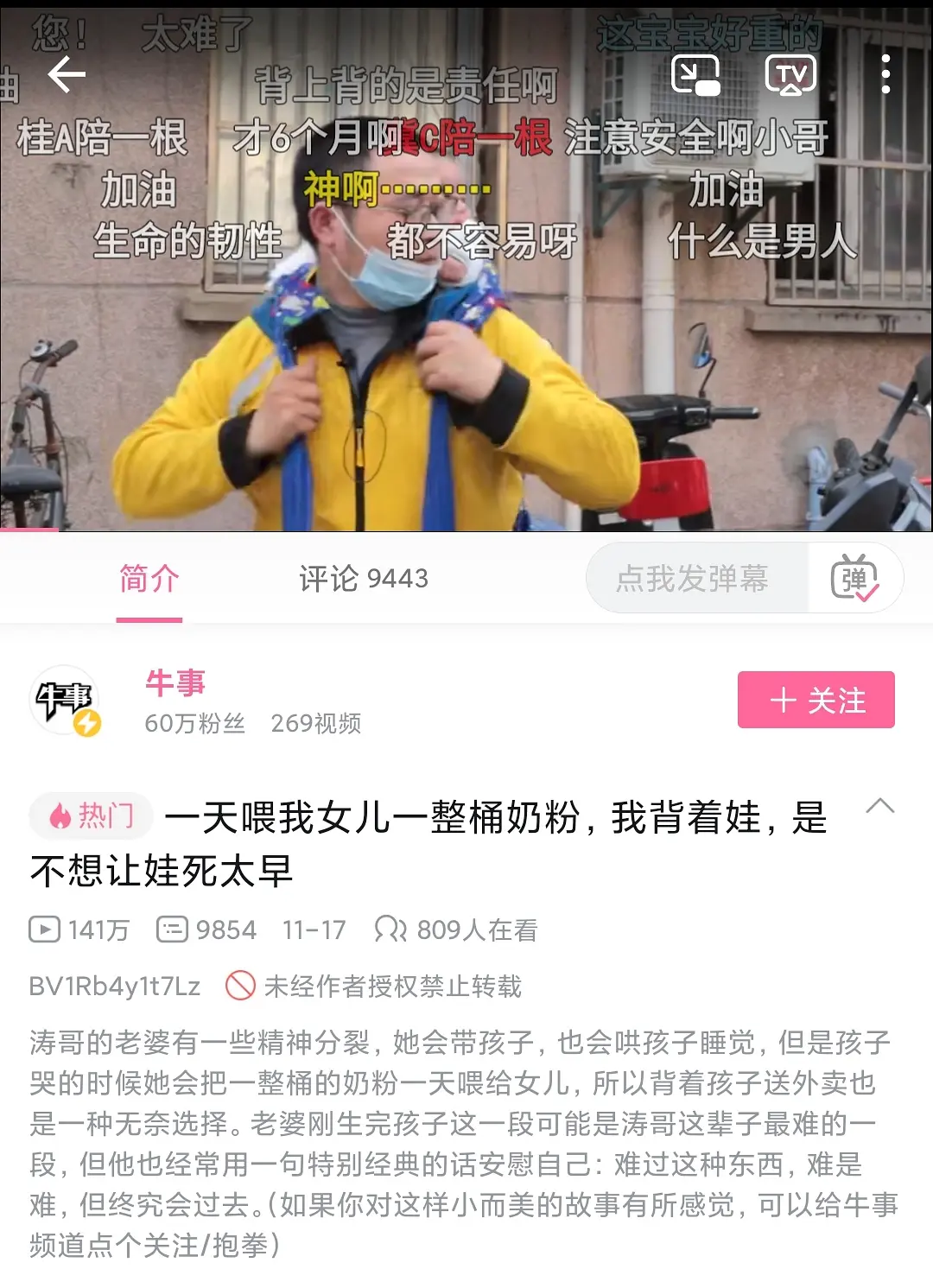Open the 热门 trending tag
This screenshot has width=933, height=1288.
coord(92,815)
